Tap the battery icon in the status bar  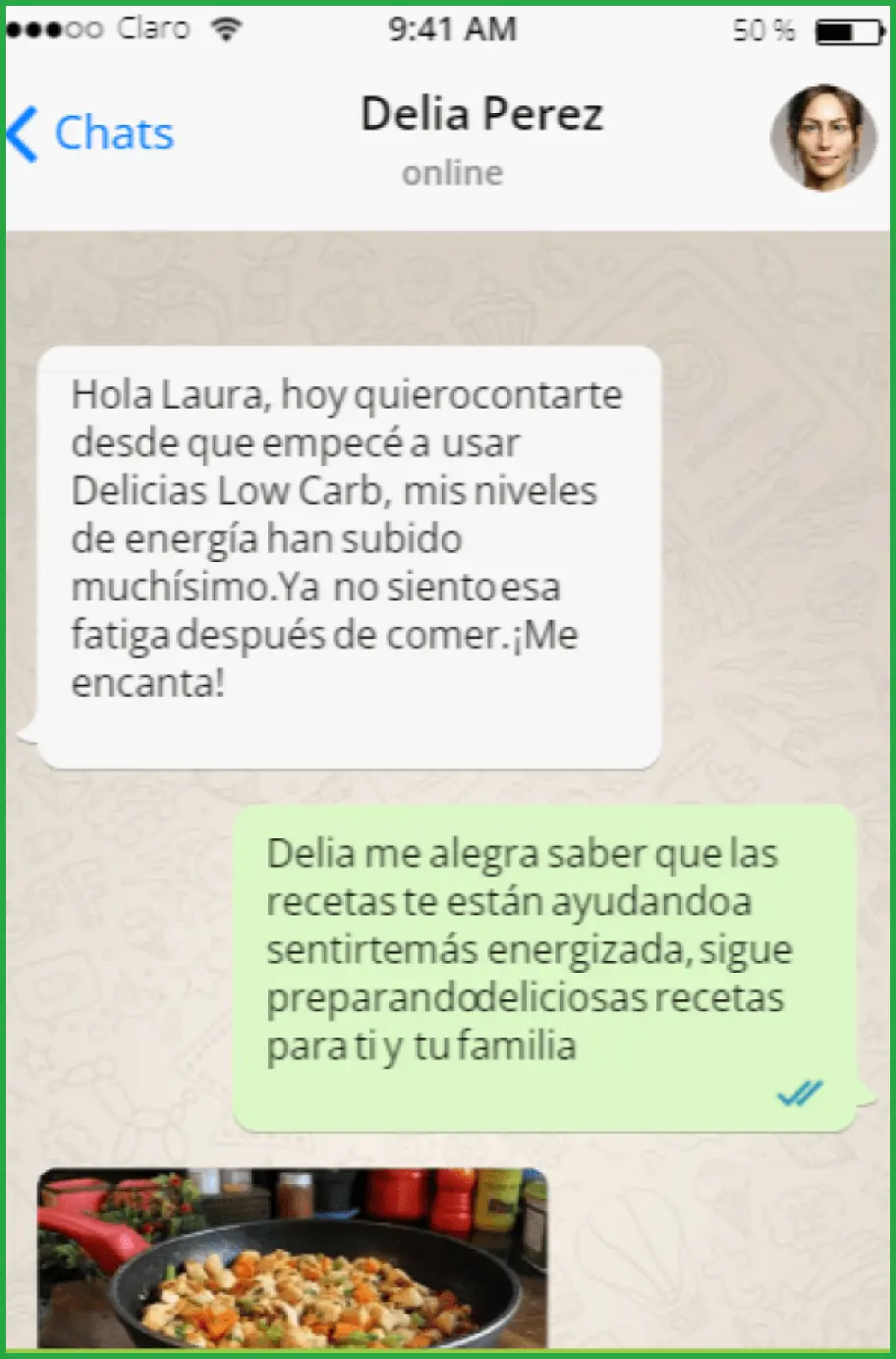845,29
